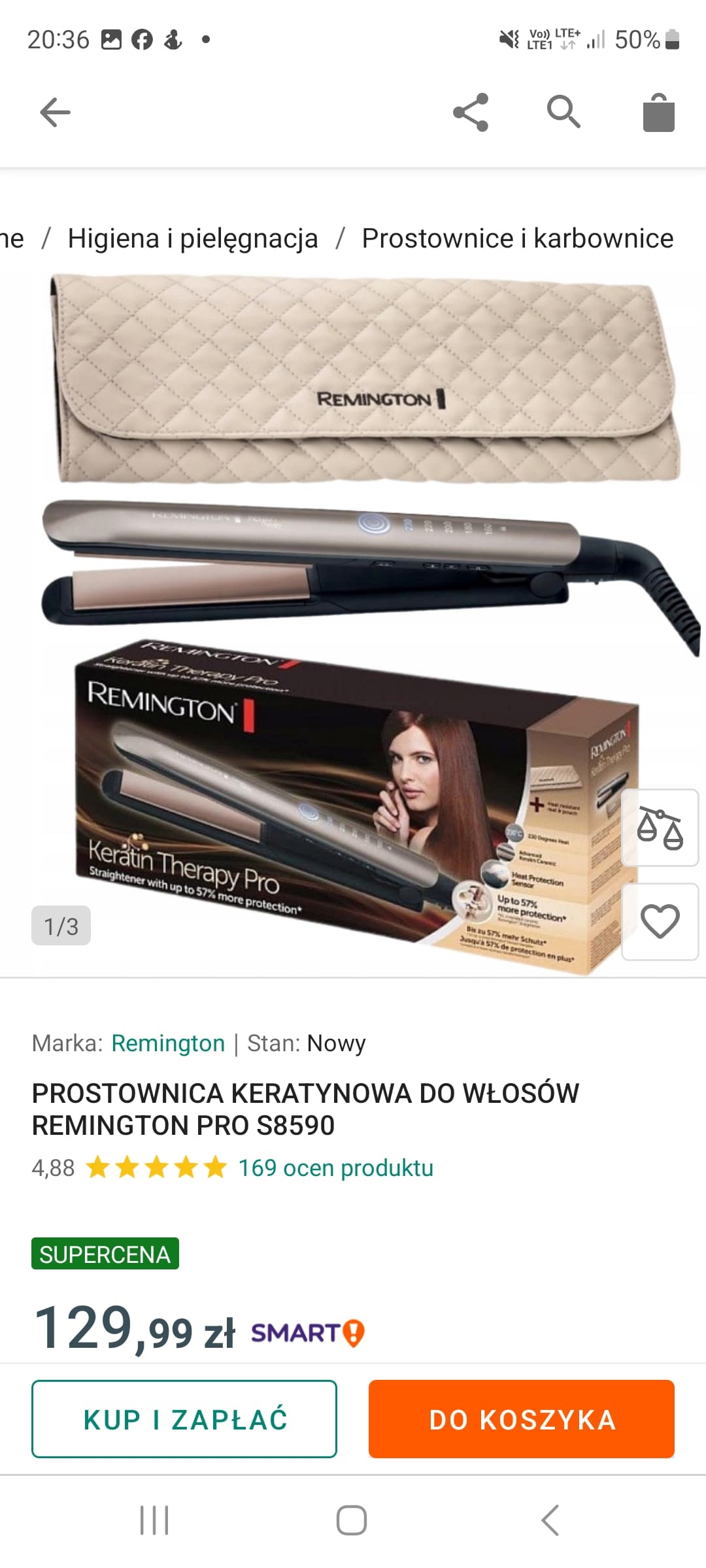Viewport: 706px width, 1568px height.
Task: Share this Remington straightener listing
Action: (471, 112)
